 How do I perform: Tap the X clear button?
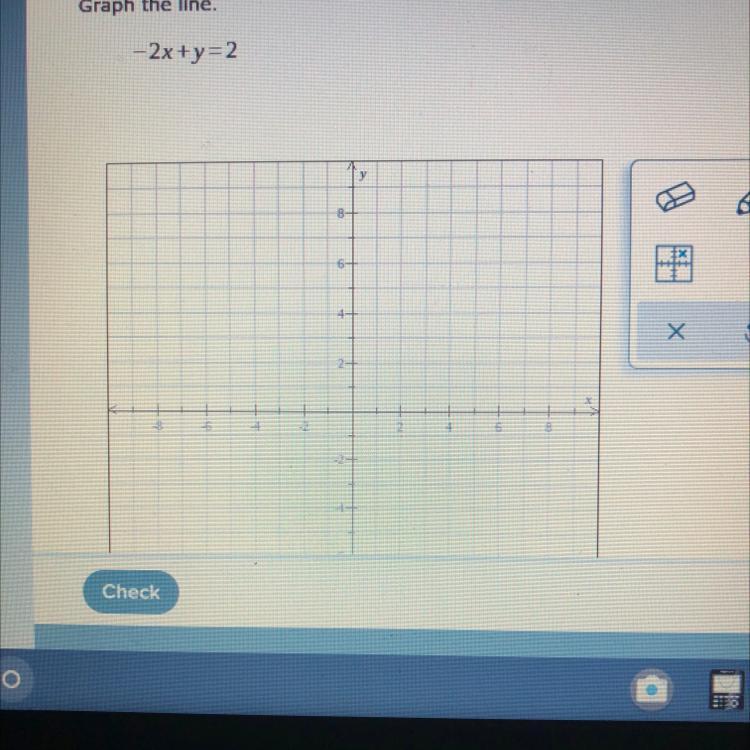pos(675,331)
